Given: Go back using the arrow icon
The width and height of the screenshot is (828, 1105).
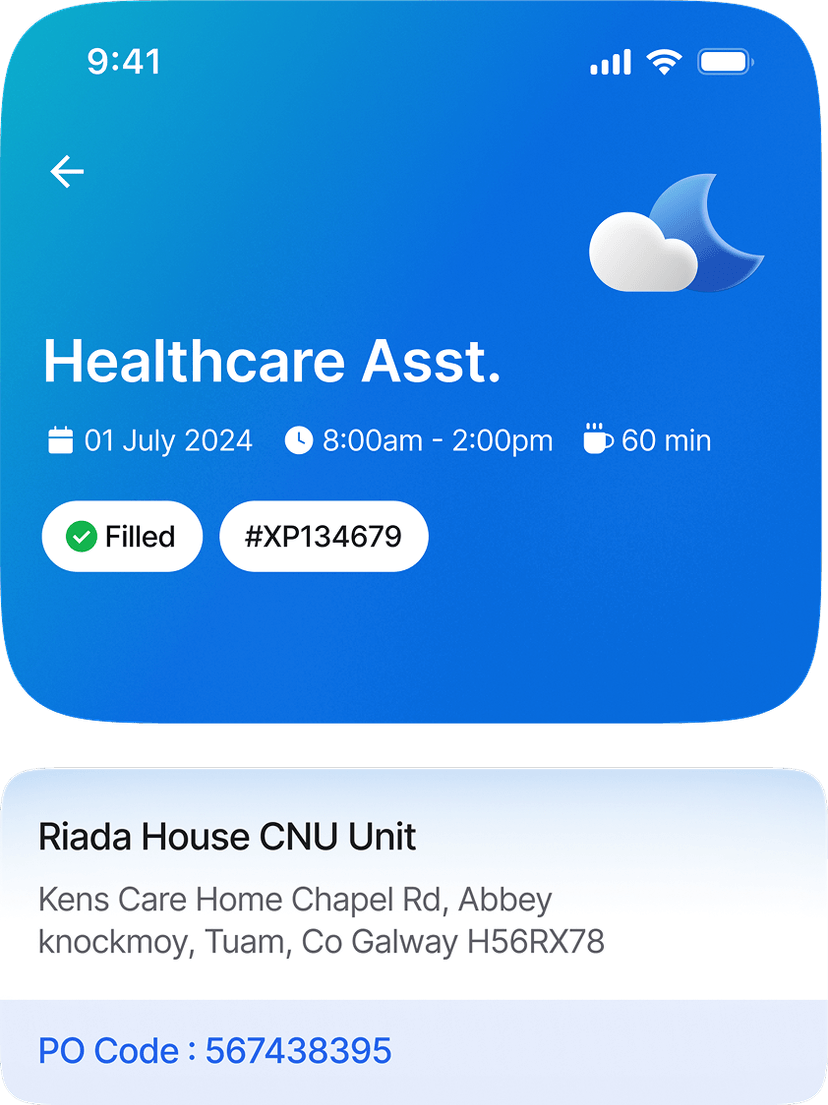Looking at the screenshot, I should pos(67,172).
